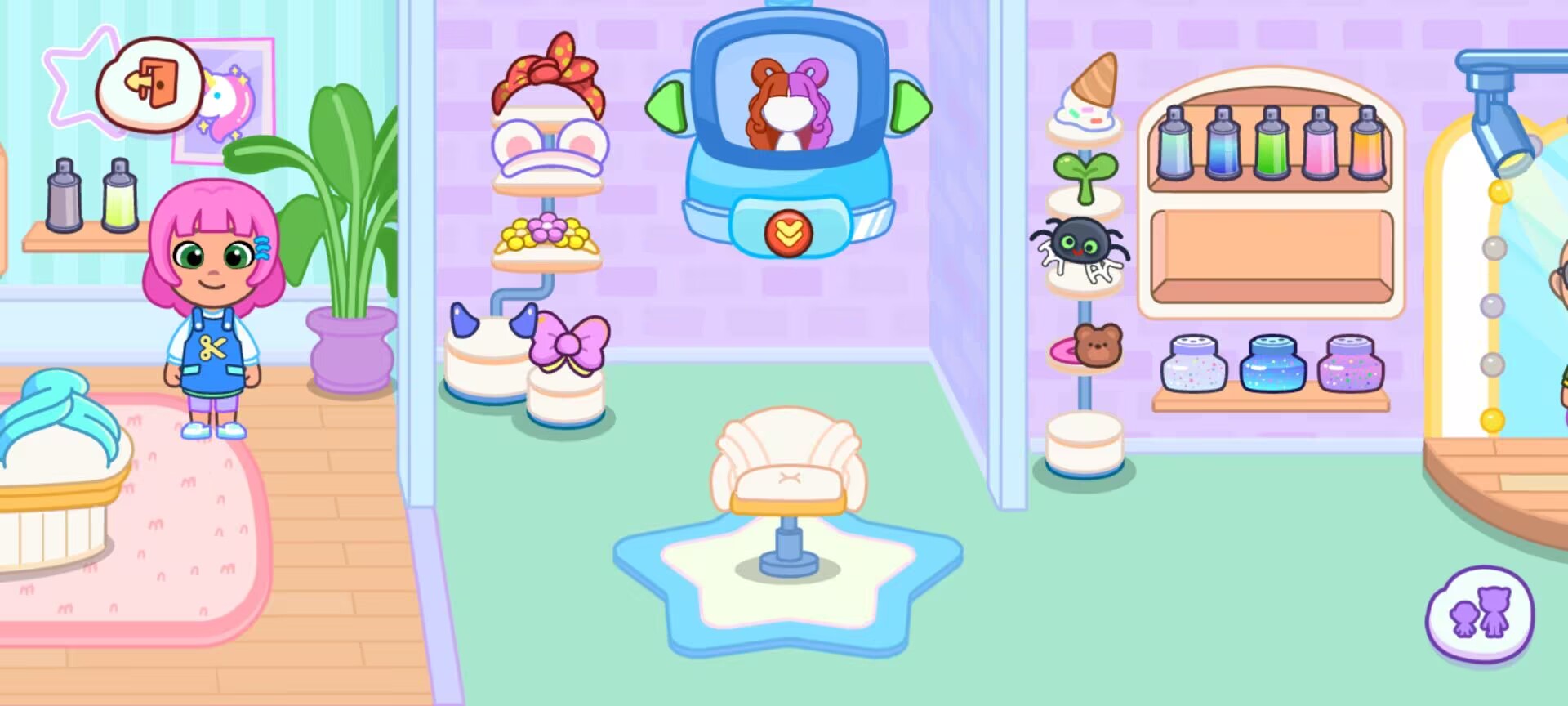The image size is (1568, 706).
Task: Select the green hair spray can
Action: 1271,145
